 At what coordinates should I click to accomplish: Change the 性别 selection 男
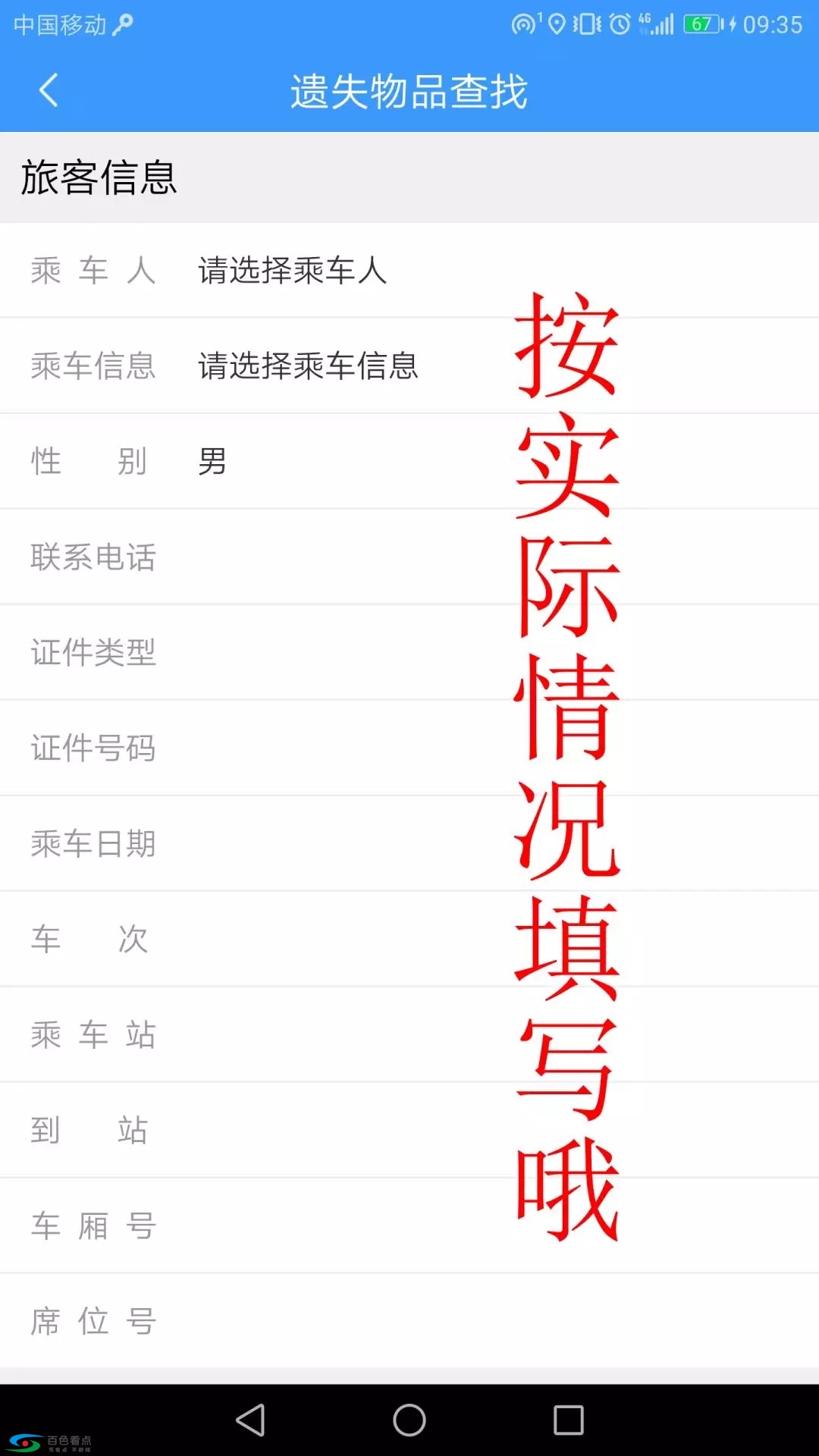click(212, 461)
